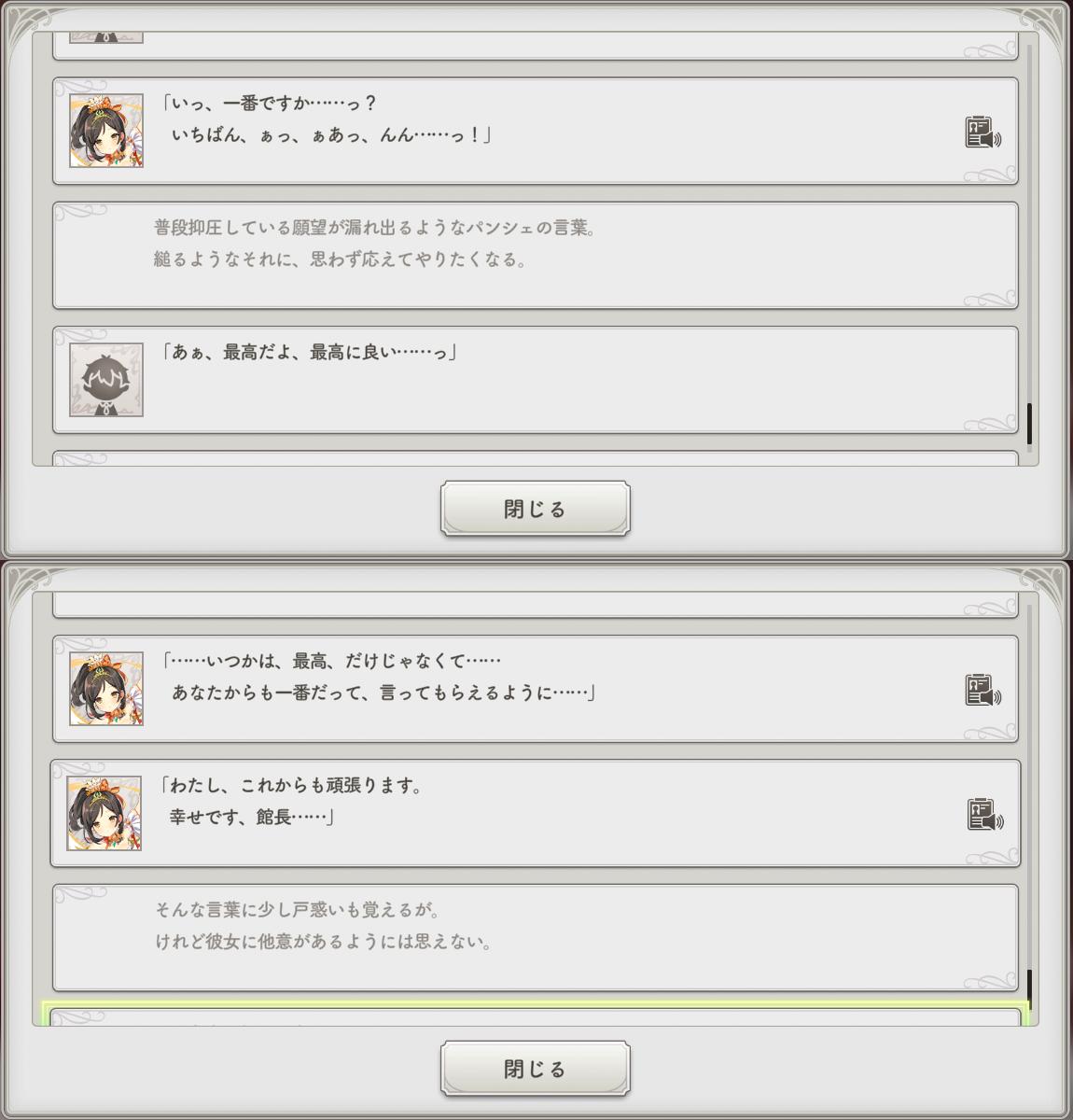Tap 閉じる button under the 「あぁ、最高だよ」 log
Viewport: 1073px width, 1120px height.
pyautogui.click(x=535, y=509)
